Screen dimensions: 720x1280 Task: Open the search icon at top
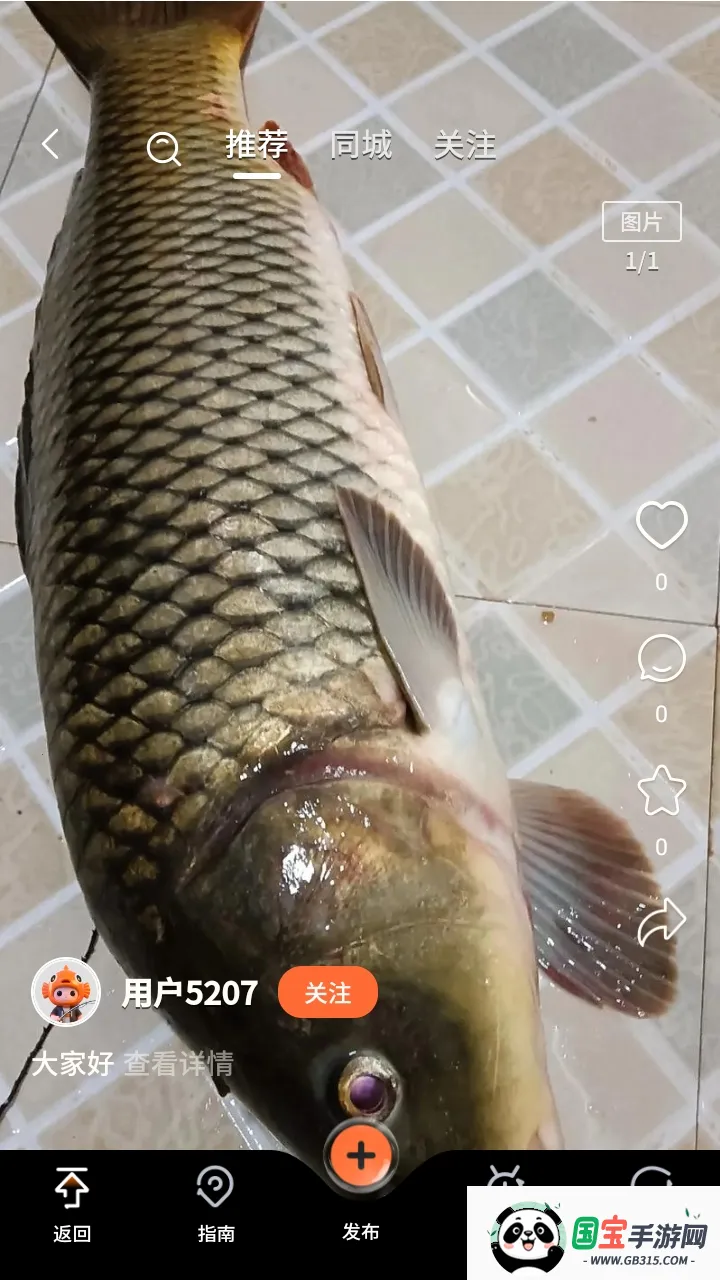(163, 147)
